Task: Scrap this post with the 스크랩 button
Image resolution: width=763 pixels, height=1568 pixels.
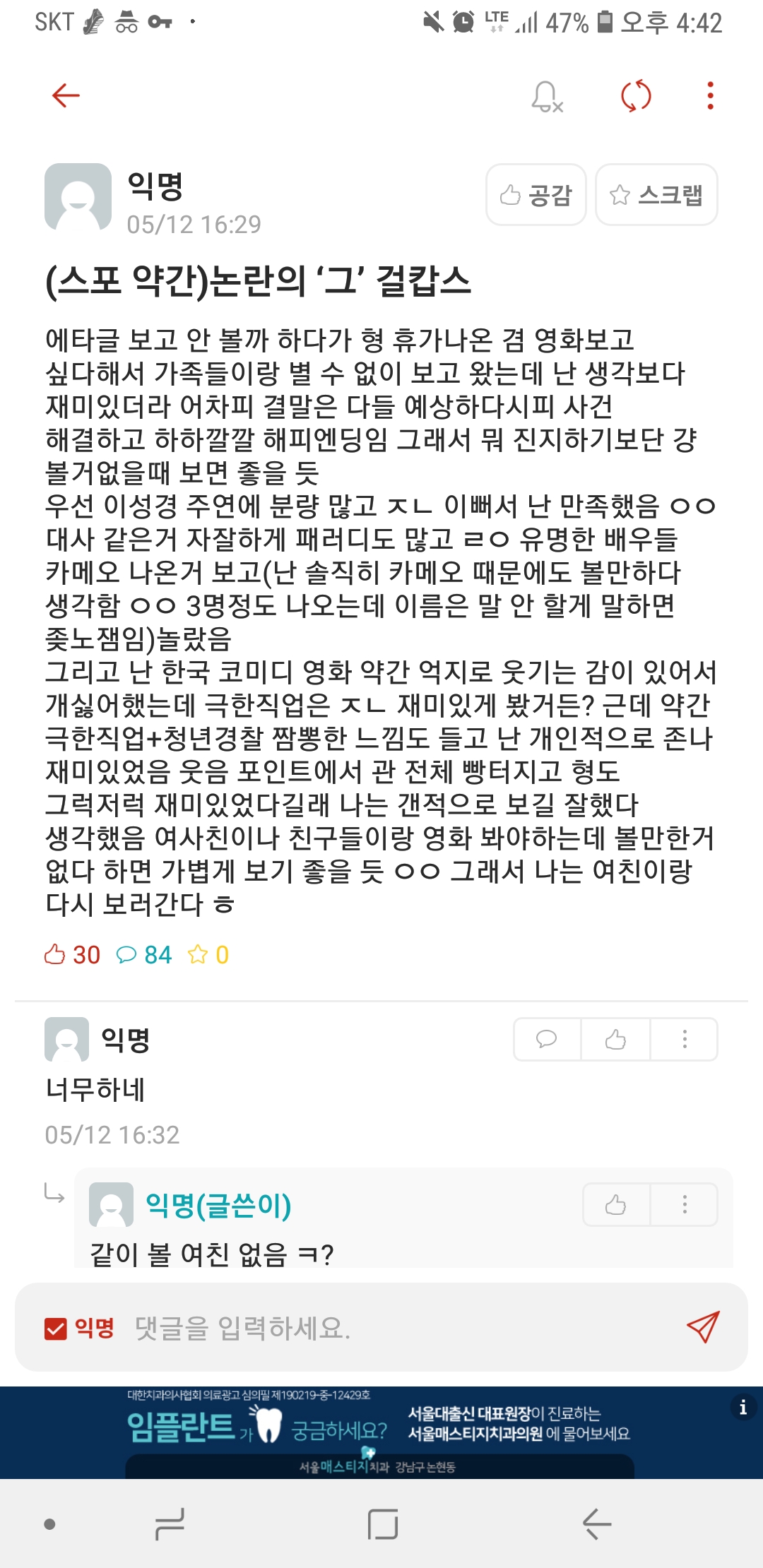Action: point(656,195)
